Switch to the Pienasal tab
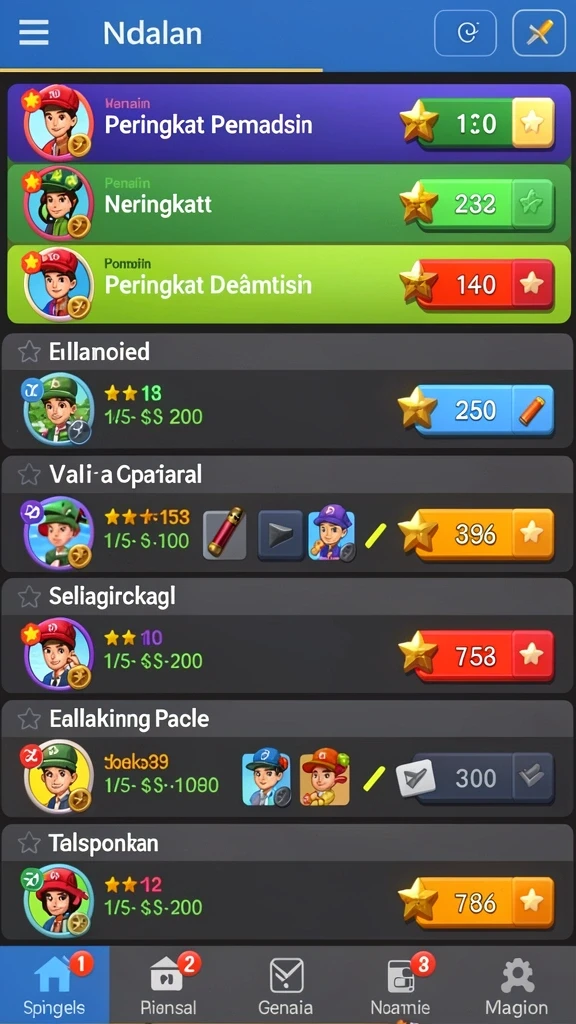The height and width of the screenshot is (1024, 576). pos(169,985)
